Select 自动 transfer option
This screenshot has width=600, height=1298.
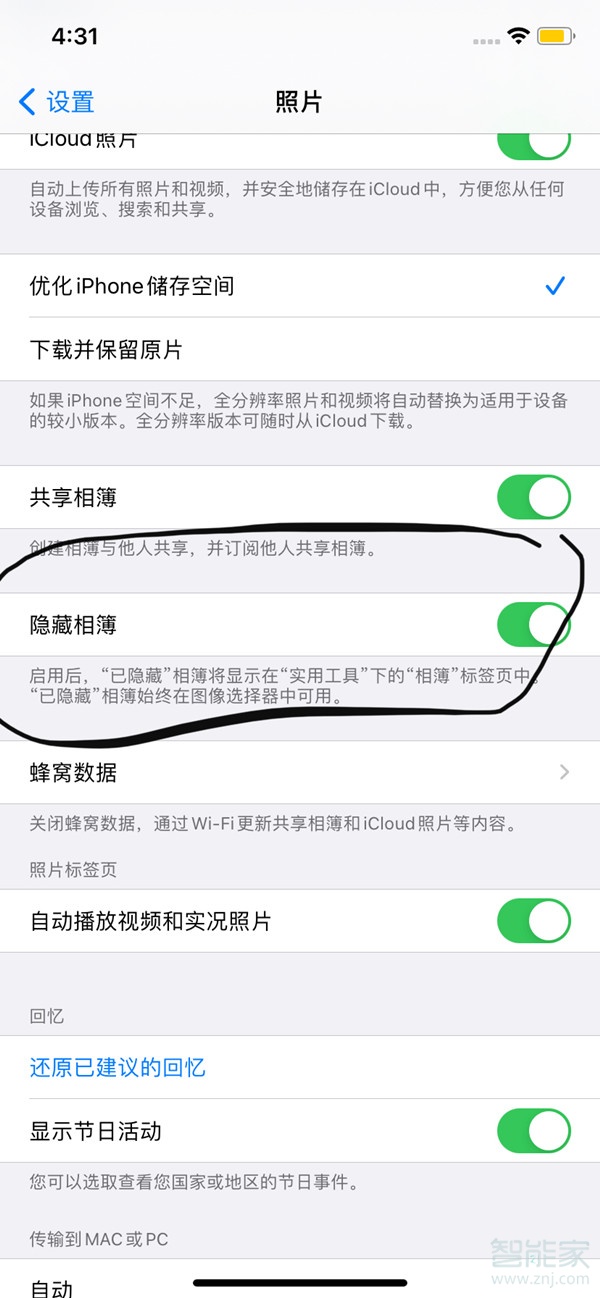point(300,1279)
